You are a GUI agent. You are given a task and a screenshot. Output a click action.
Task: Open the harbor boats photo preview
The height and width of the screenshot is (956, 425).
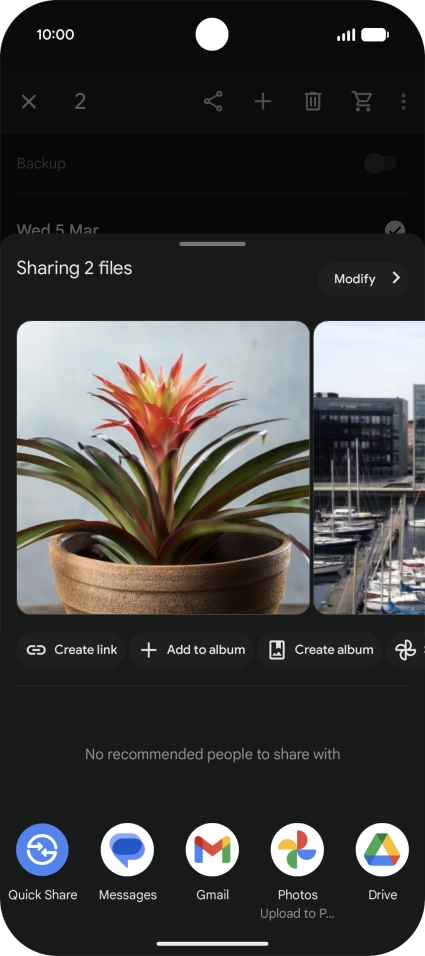pos(370,468)
